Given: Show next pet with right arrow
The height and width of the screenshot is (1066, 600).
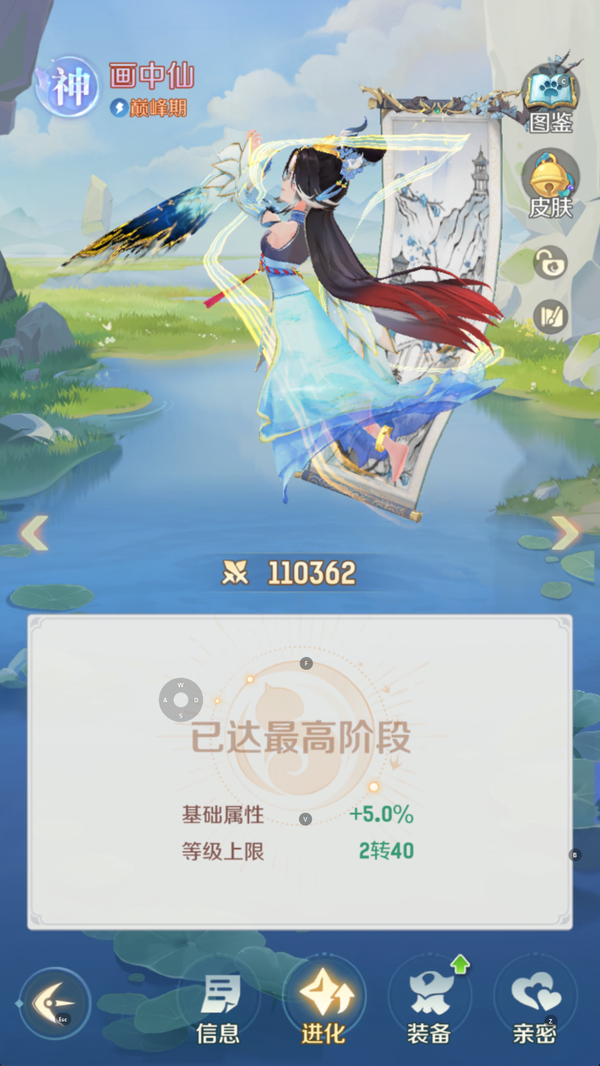Looking at the screenshot, I should click(x=565, y=533).
